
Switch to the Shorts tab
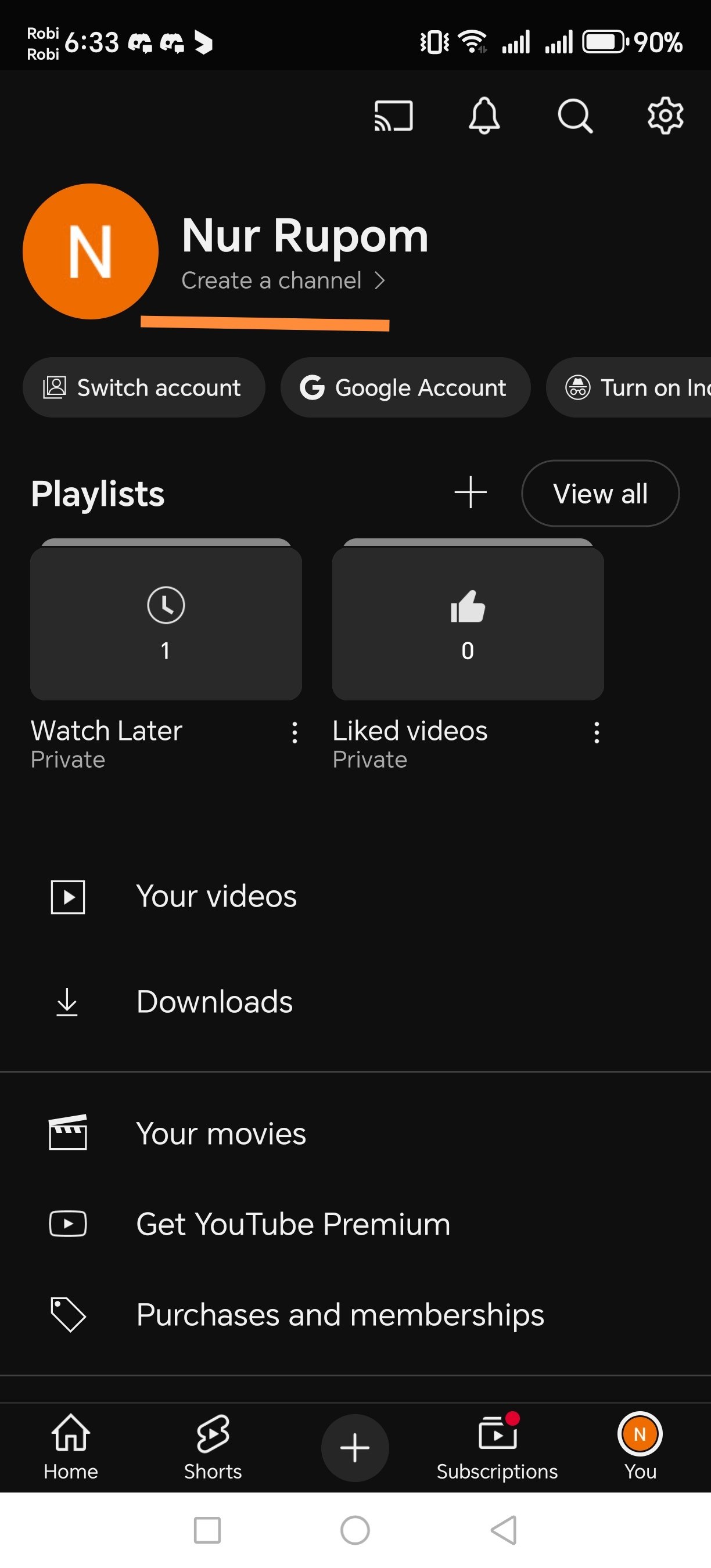click(213, 1447)
